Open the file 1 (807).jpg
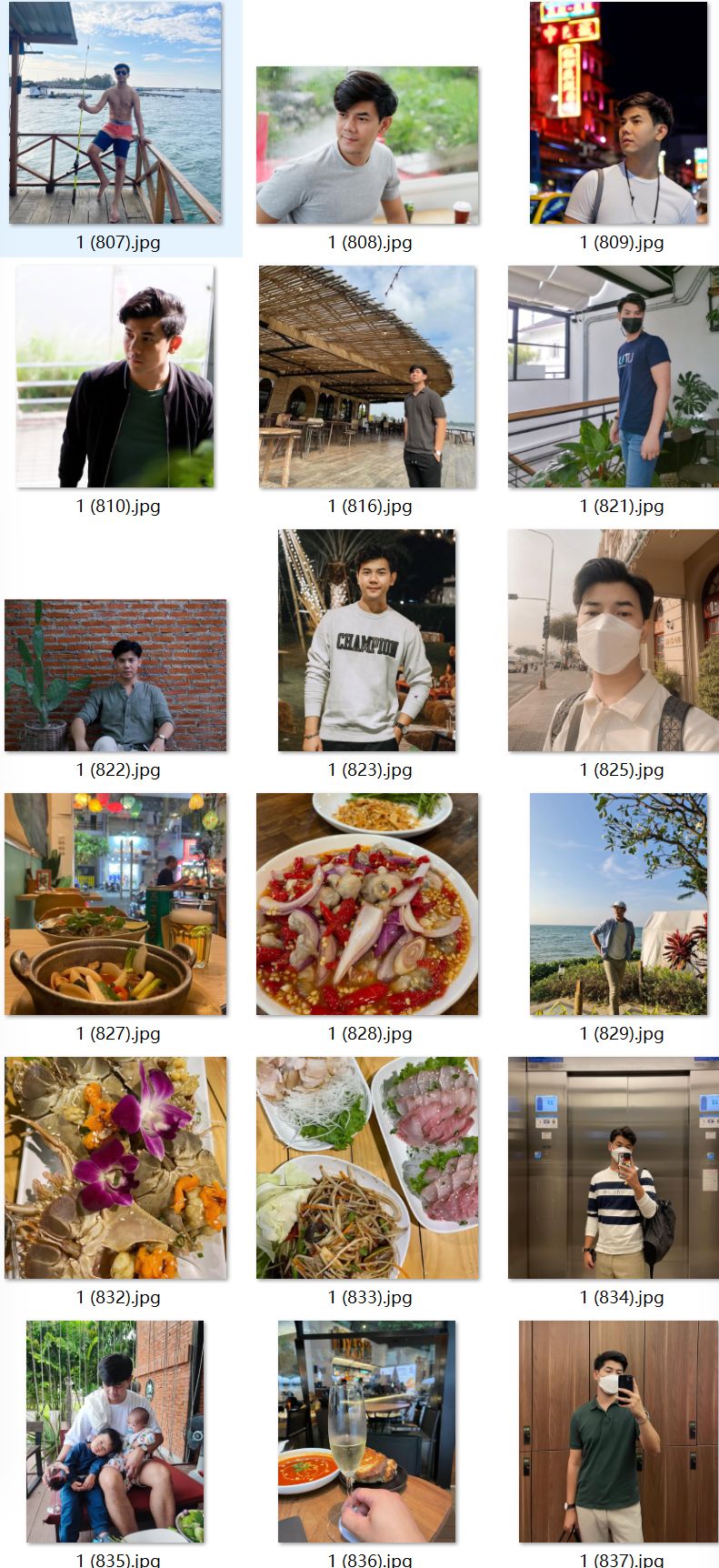 (115, 113)
